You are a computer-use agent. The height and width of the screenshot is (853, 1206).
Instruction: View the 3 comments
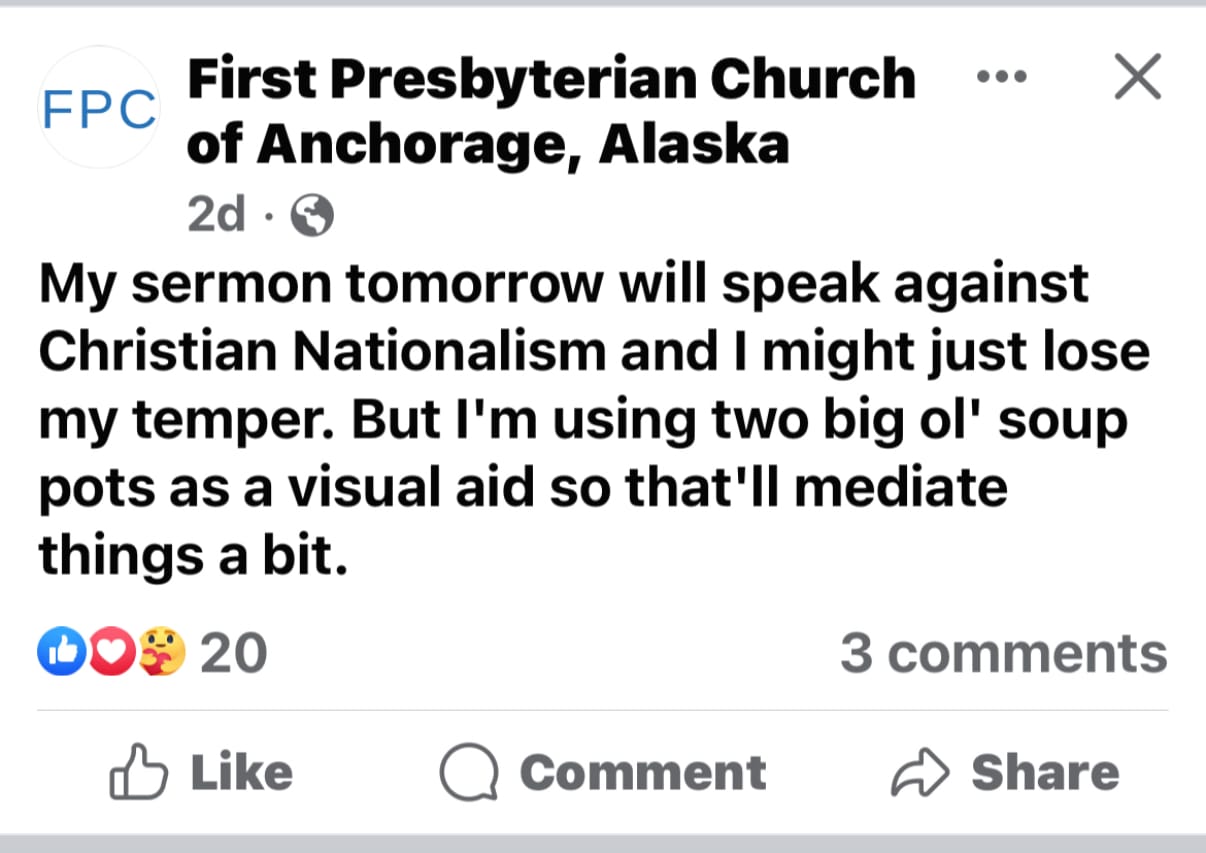coord(1003,654)
